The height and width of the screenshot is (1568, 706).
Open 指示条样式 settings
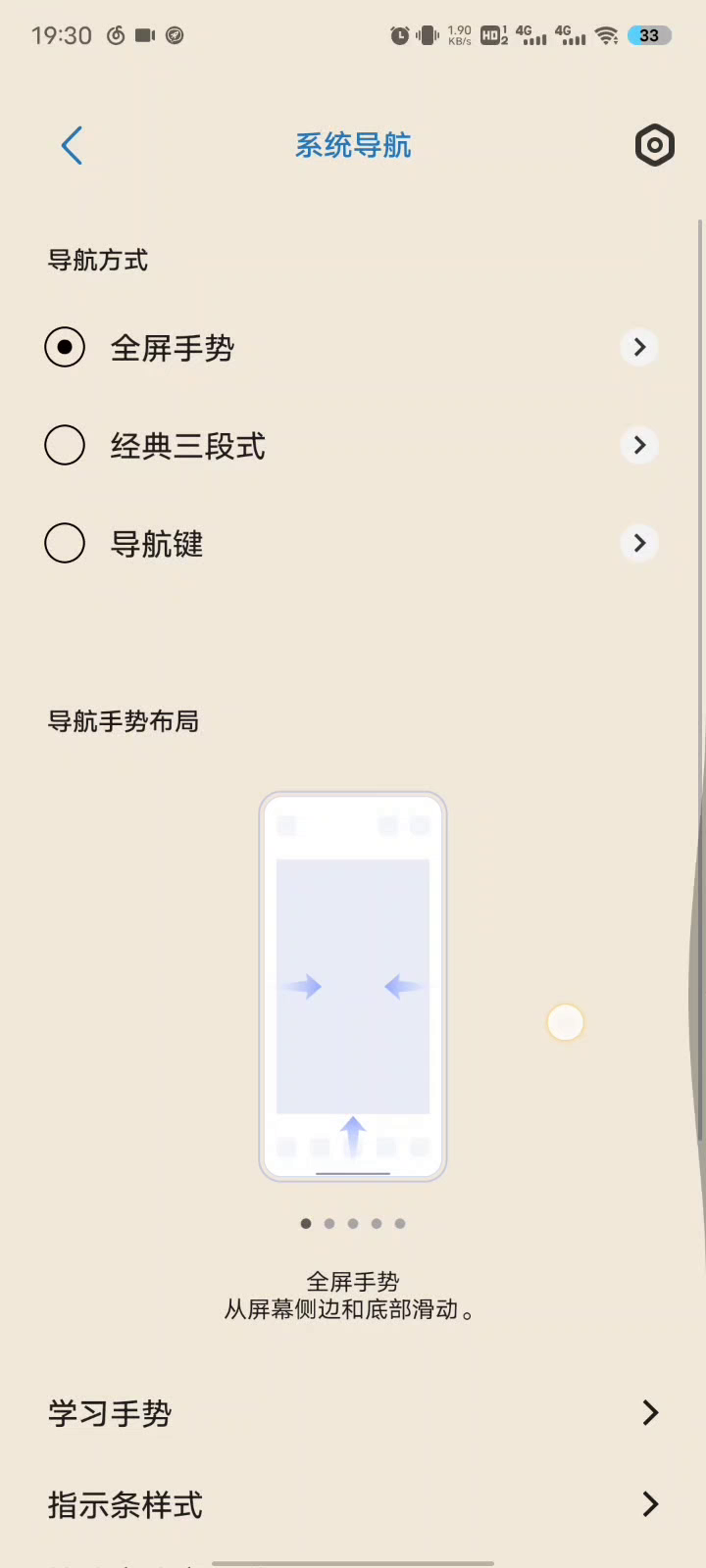353,1504
